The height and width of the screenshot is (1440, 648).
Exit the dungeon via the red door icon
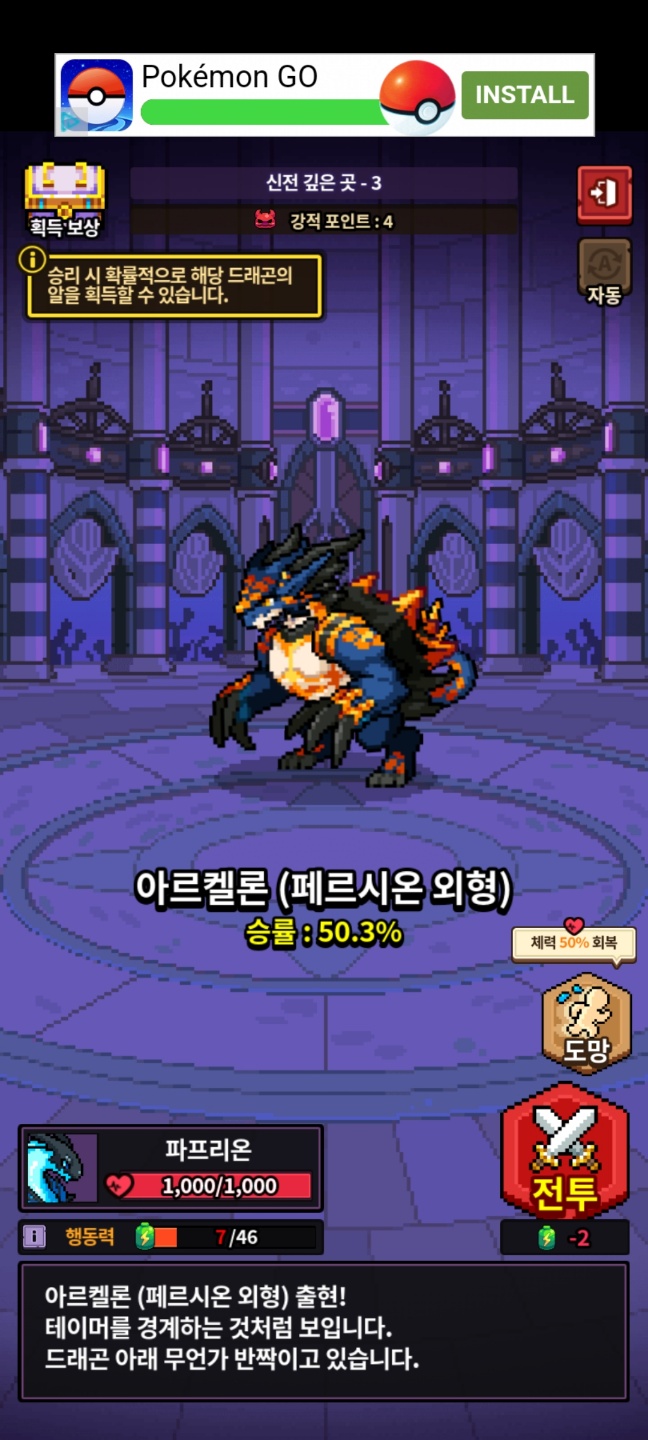pyautogui.click(x=604, y=194)
